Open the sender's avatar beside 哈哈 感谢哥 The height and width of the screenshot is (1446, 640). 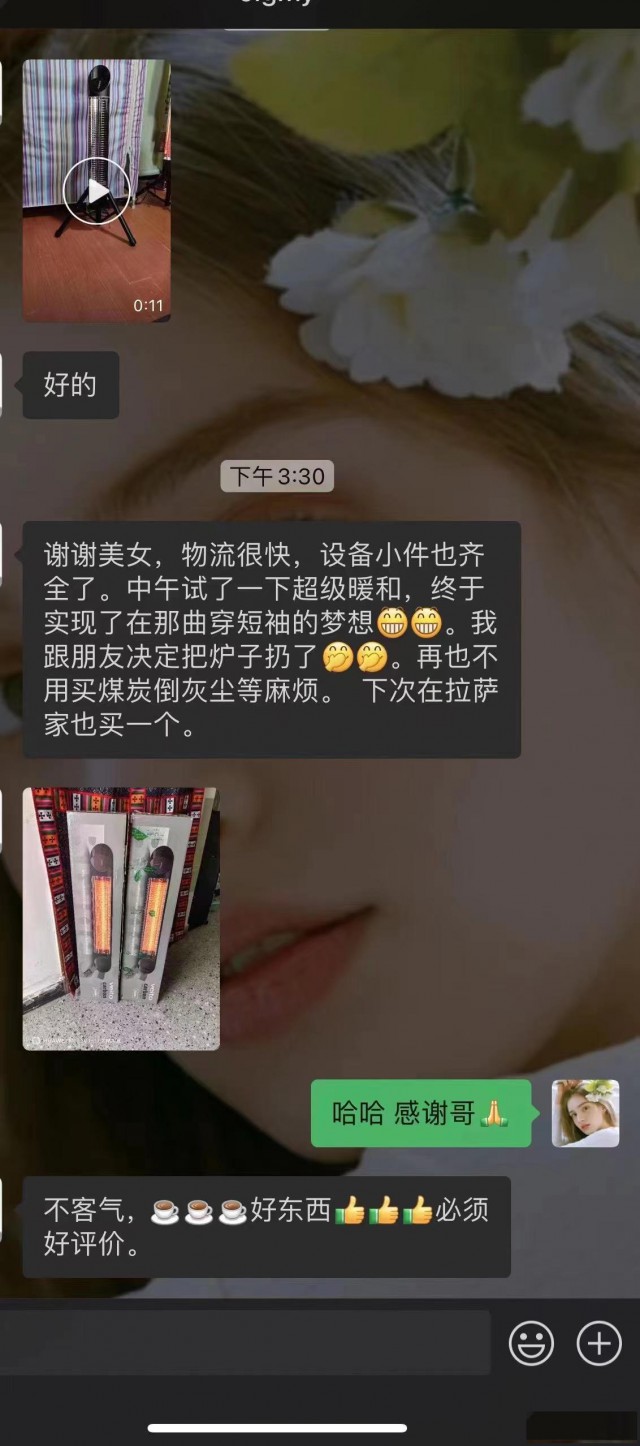(585, 1113)
